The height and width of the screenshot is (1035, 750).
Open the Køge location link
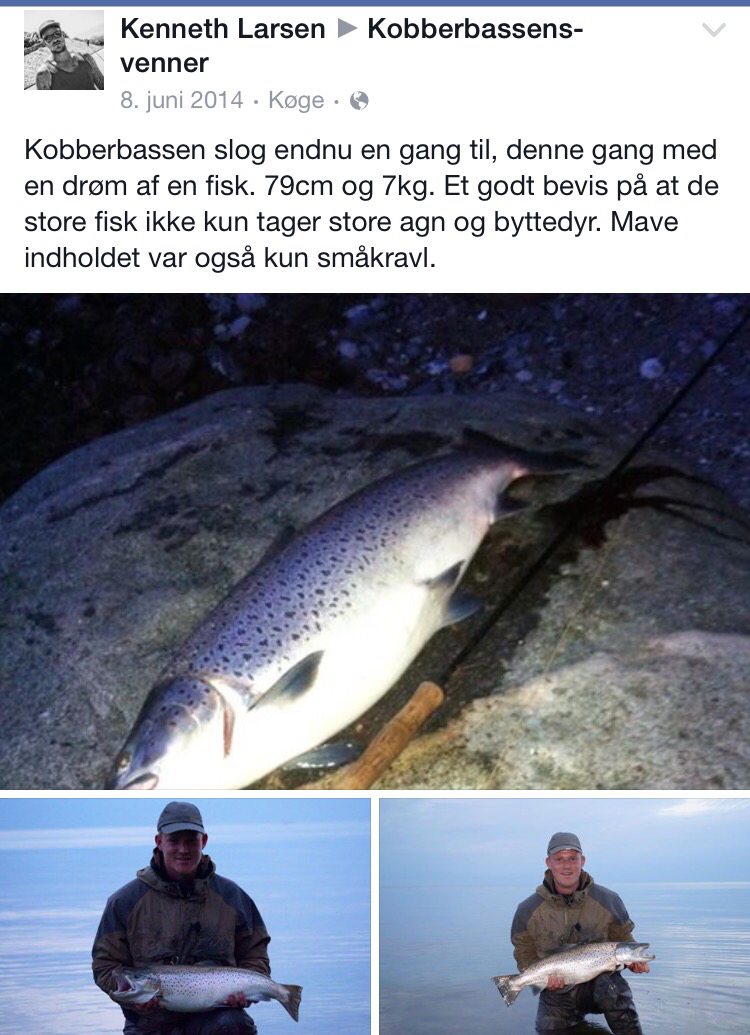[x=296, y=100]
